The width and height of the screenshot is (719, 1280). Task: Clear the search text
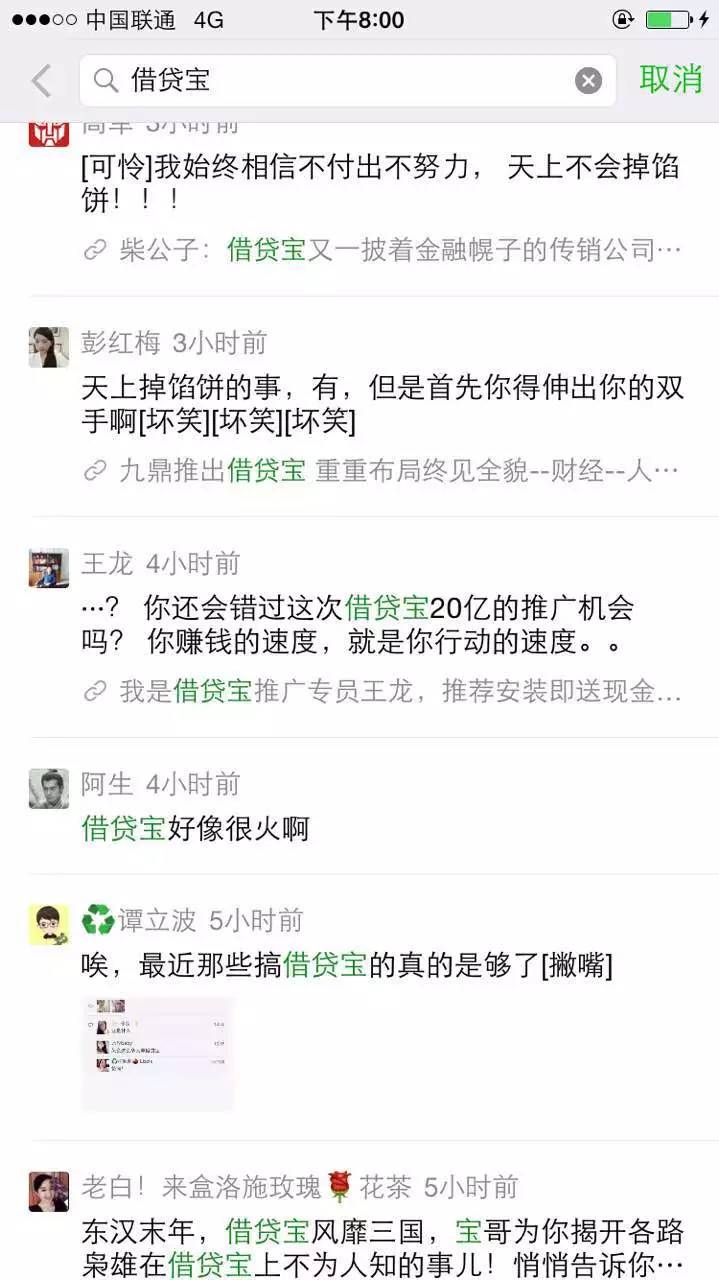coord(588,81)
